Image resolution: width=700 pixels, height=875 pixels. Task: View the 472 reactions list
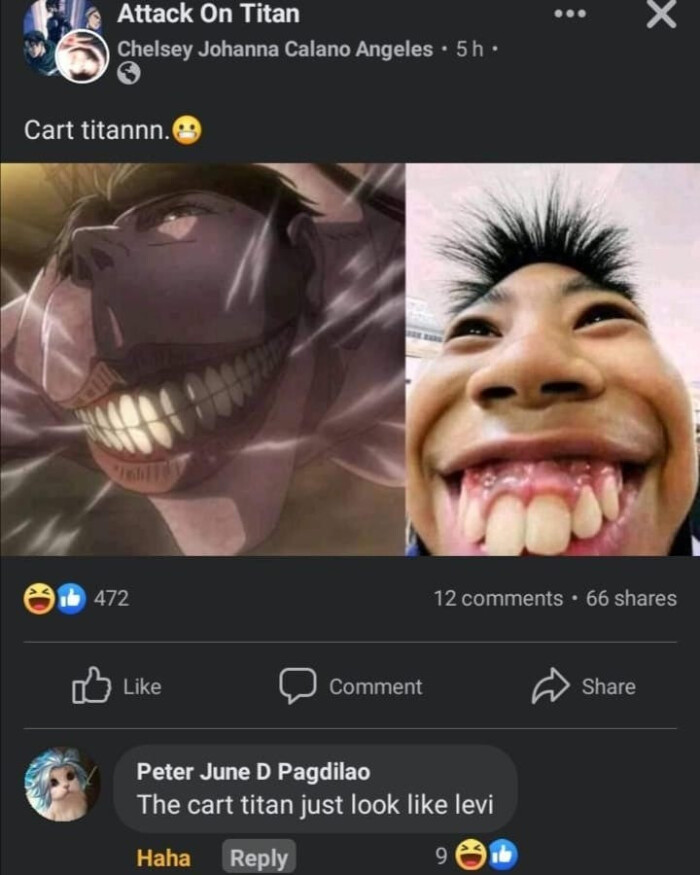78,598
